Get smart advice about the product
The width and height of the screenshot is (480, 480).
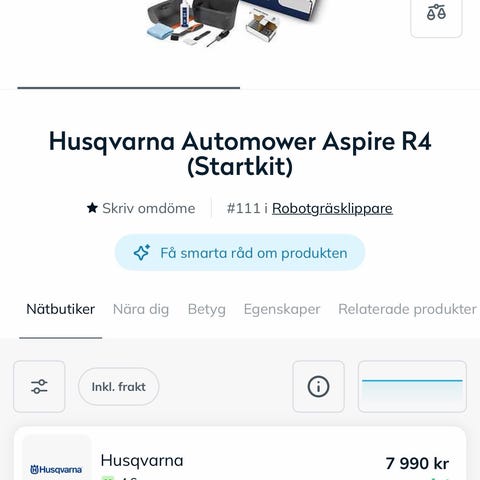tap(240, 253)
